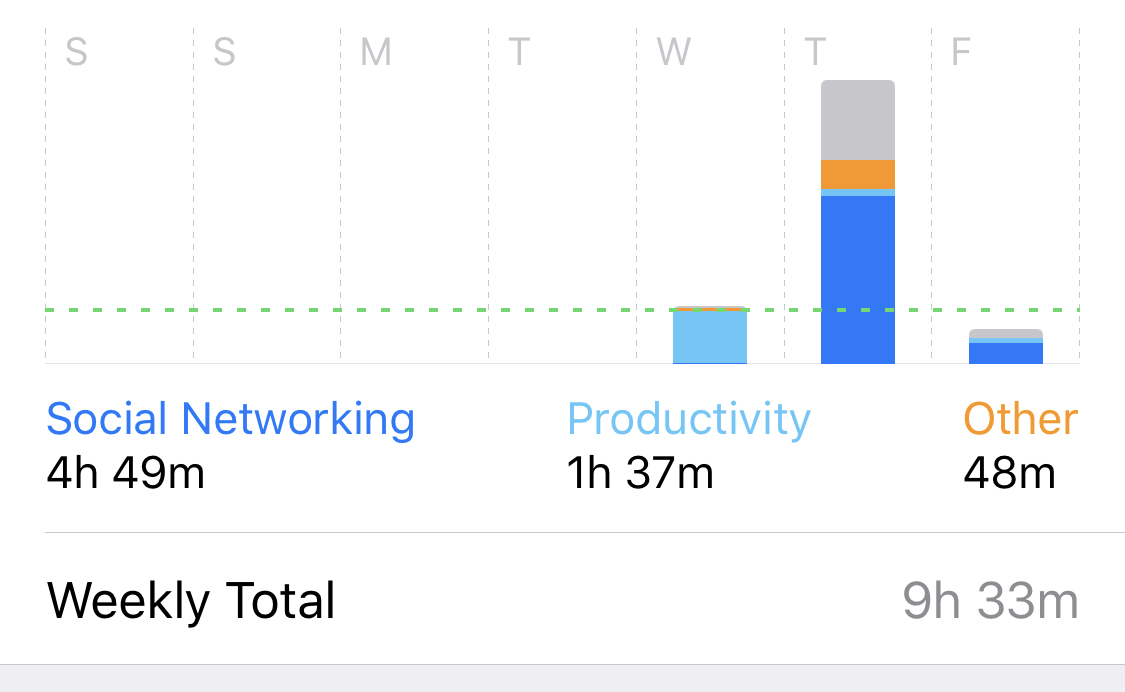Select Friday's small usage bar
Viewport: 1125px width, 692px height.
pyautogui.click(x=1005, y=347)
